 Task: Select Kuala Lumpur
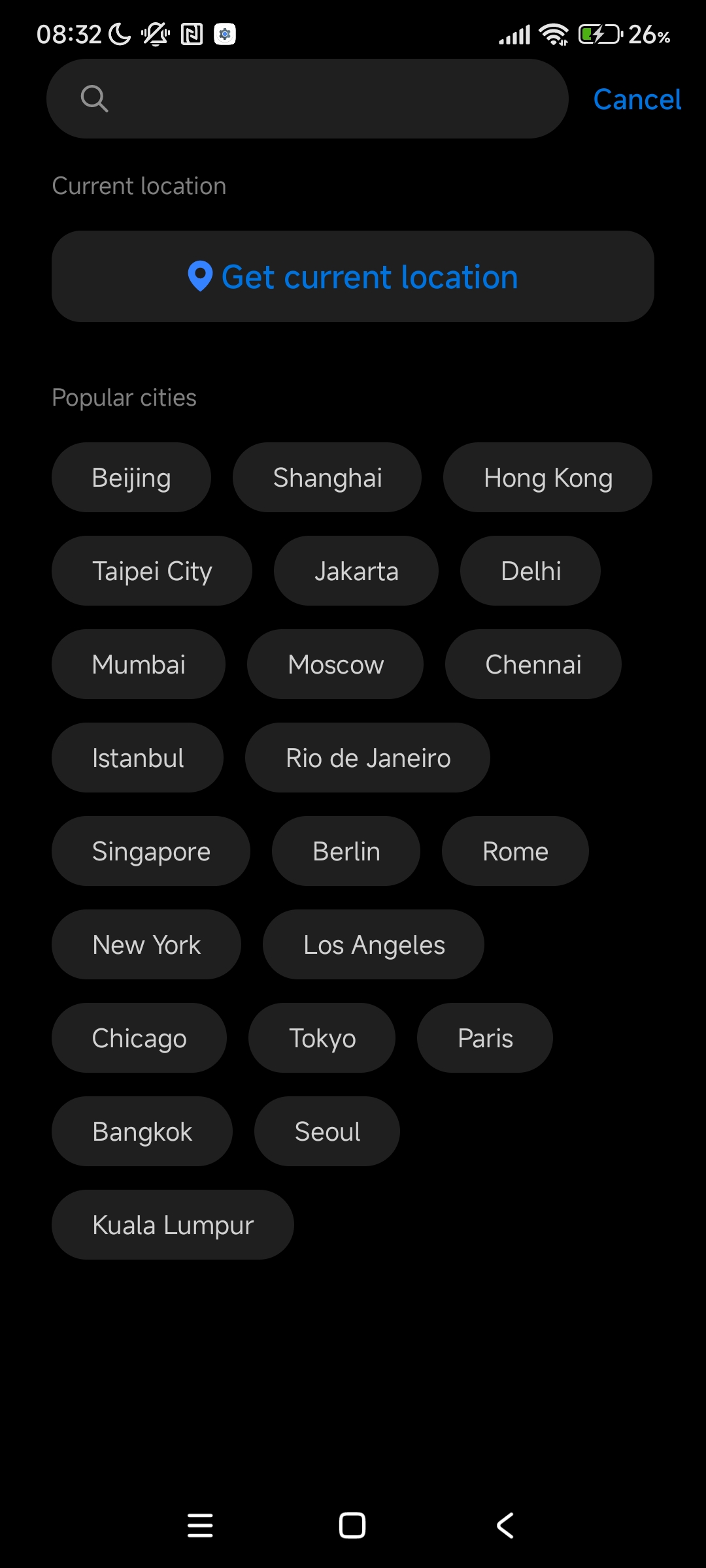[x=173, y=1225]
